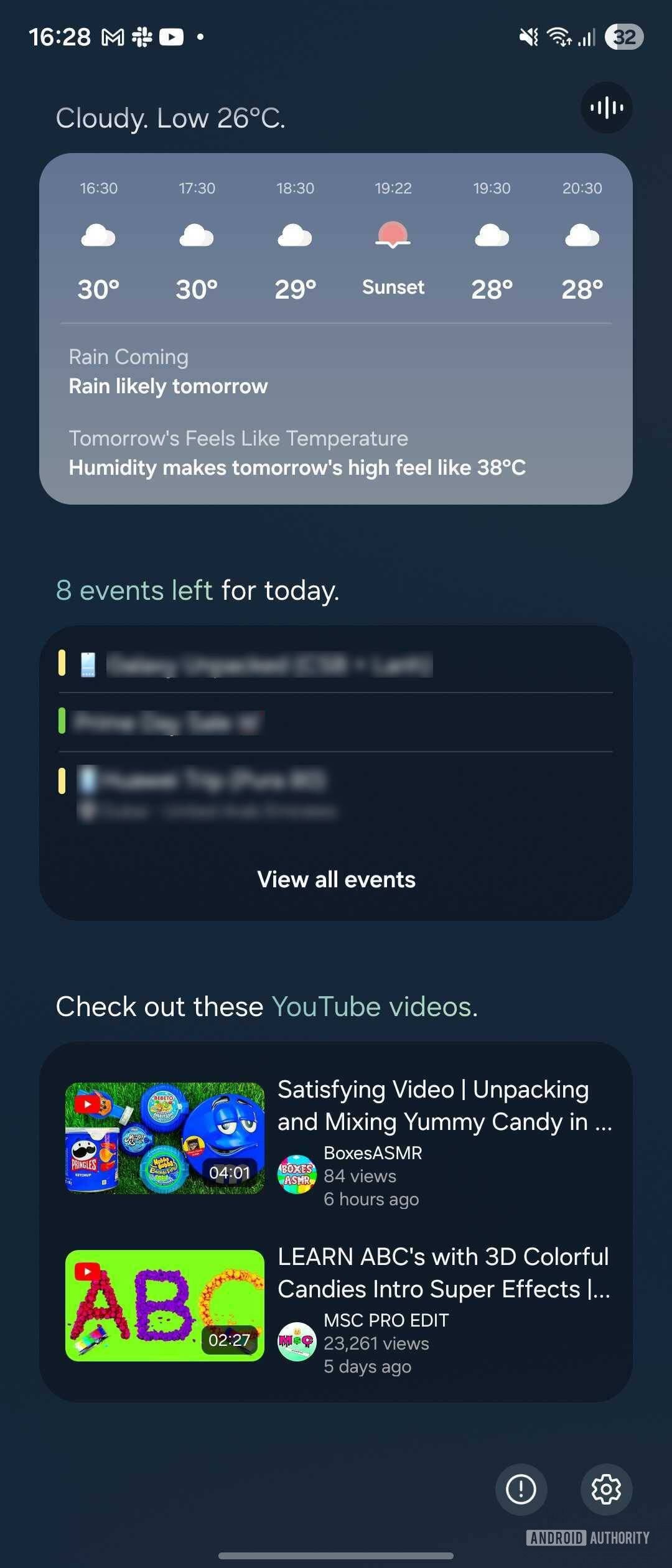Open the hourly weather forecast card

(336, 249)
